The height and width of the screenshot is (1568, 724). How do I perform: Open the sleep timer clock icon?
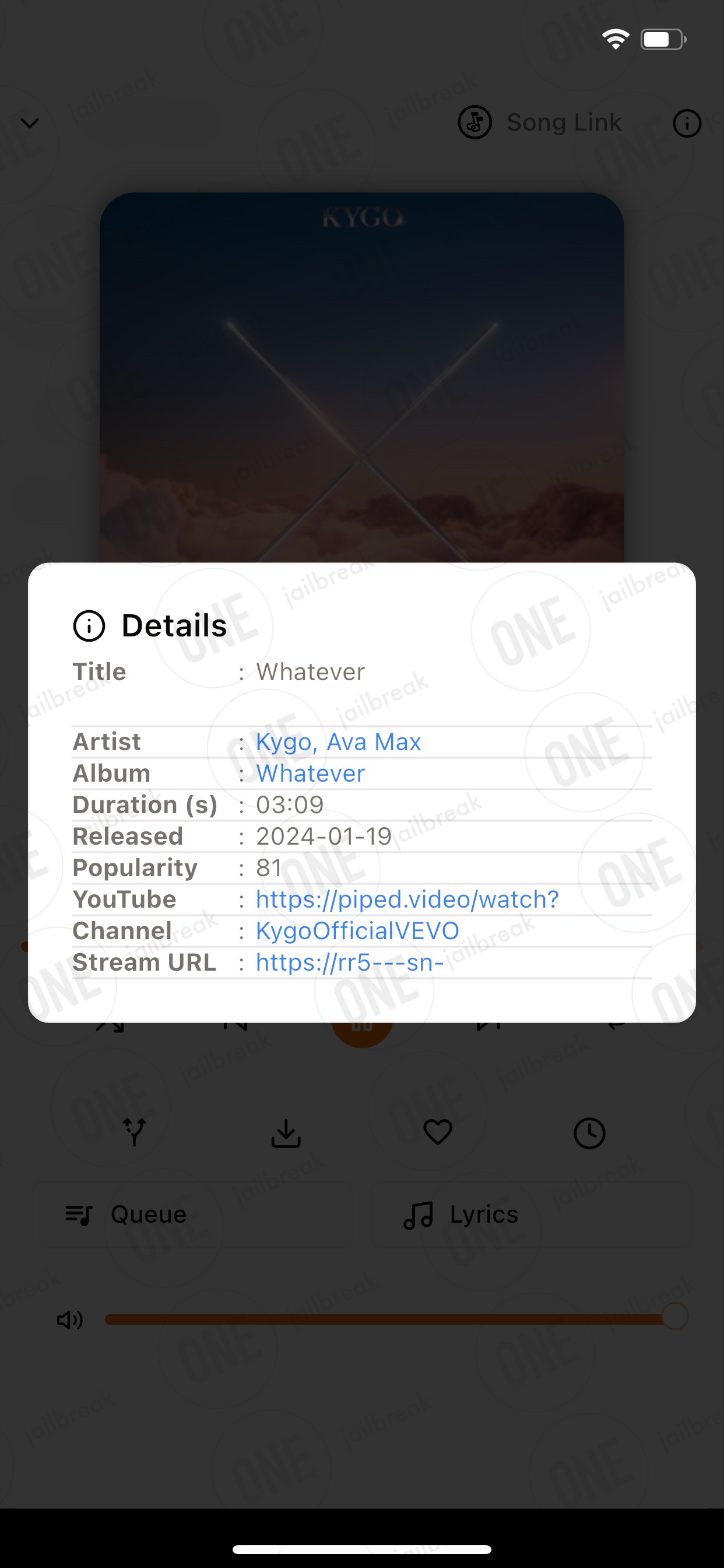point(589,1133)
